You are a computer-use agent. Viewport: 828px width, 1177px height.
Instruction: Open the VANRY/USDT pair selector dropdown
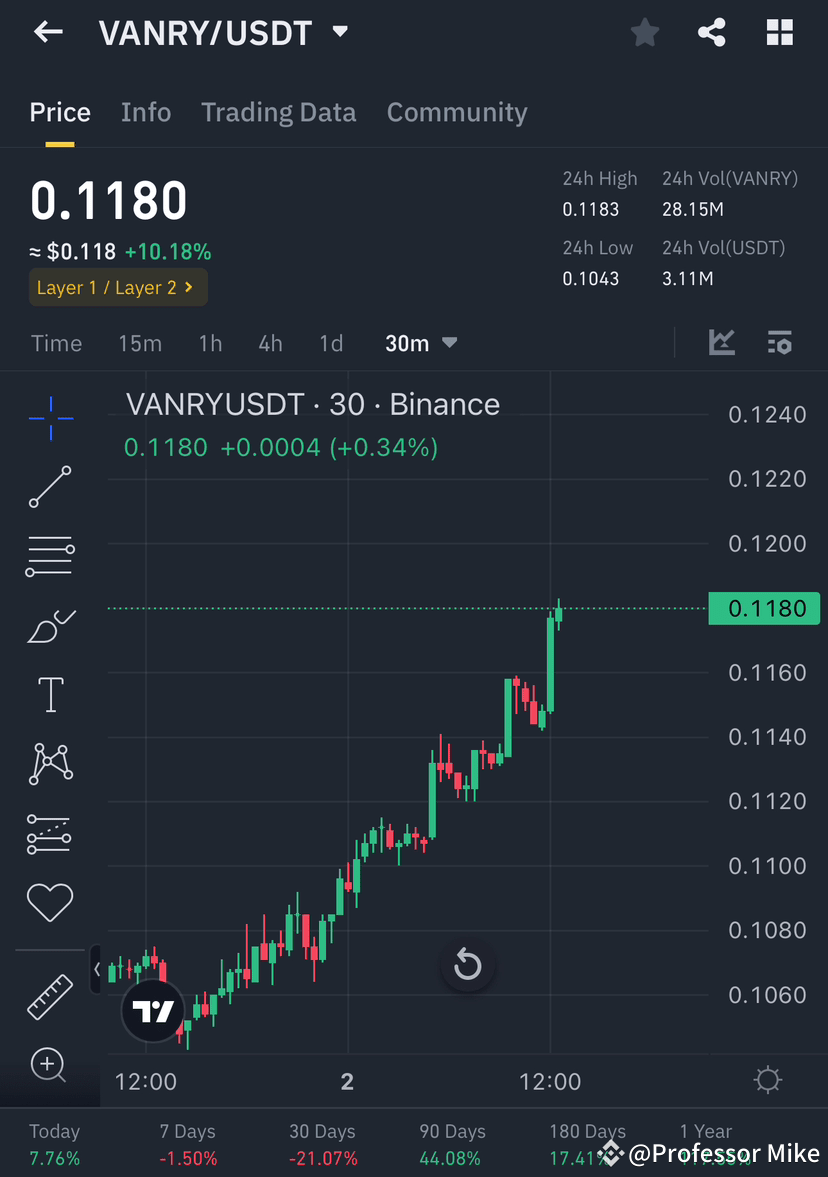[340, 32]
